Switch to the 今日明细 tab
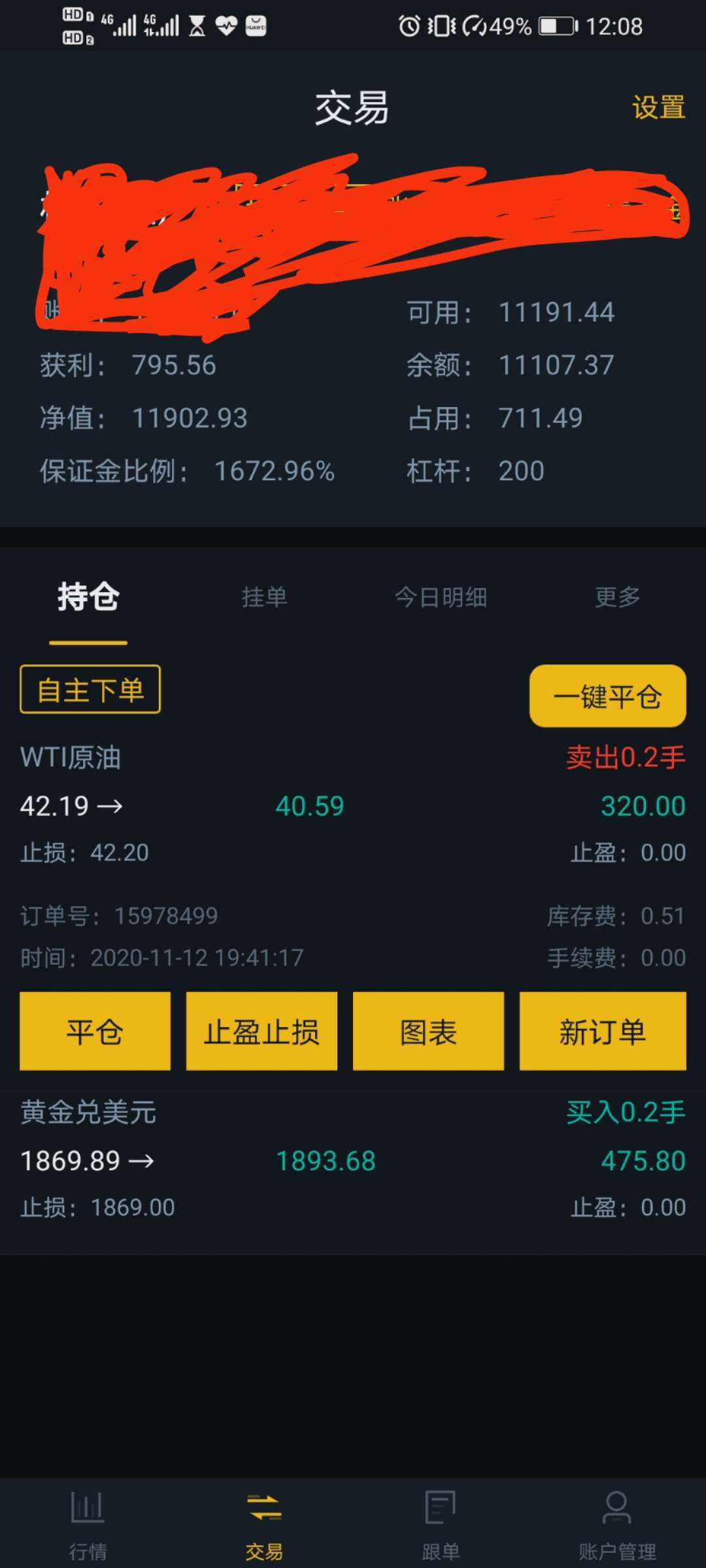The height and width of the screenshot is (1568, 706). pyautogui.click(x=441, y=597)
